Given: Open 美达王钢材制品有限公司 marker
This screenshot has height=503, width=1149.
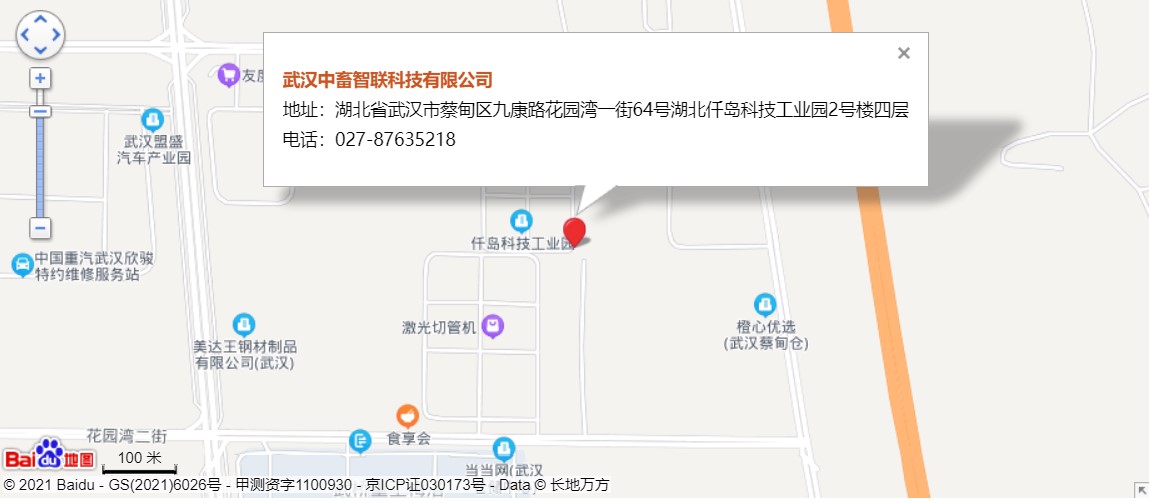Looking at the screenshot, I should coord(243,325).
